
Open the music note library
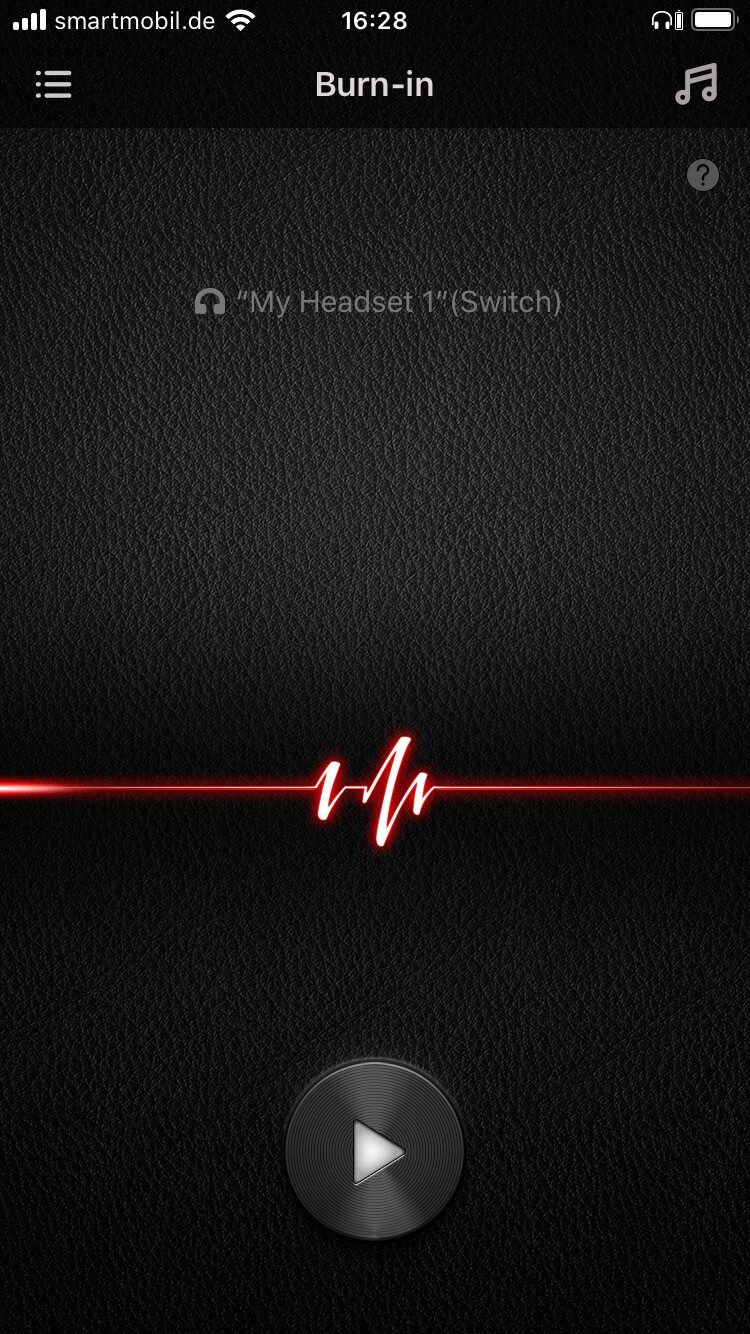click(x=696, y=85)
